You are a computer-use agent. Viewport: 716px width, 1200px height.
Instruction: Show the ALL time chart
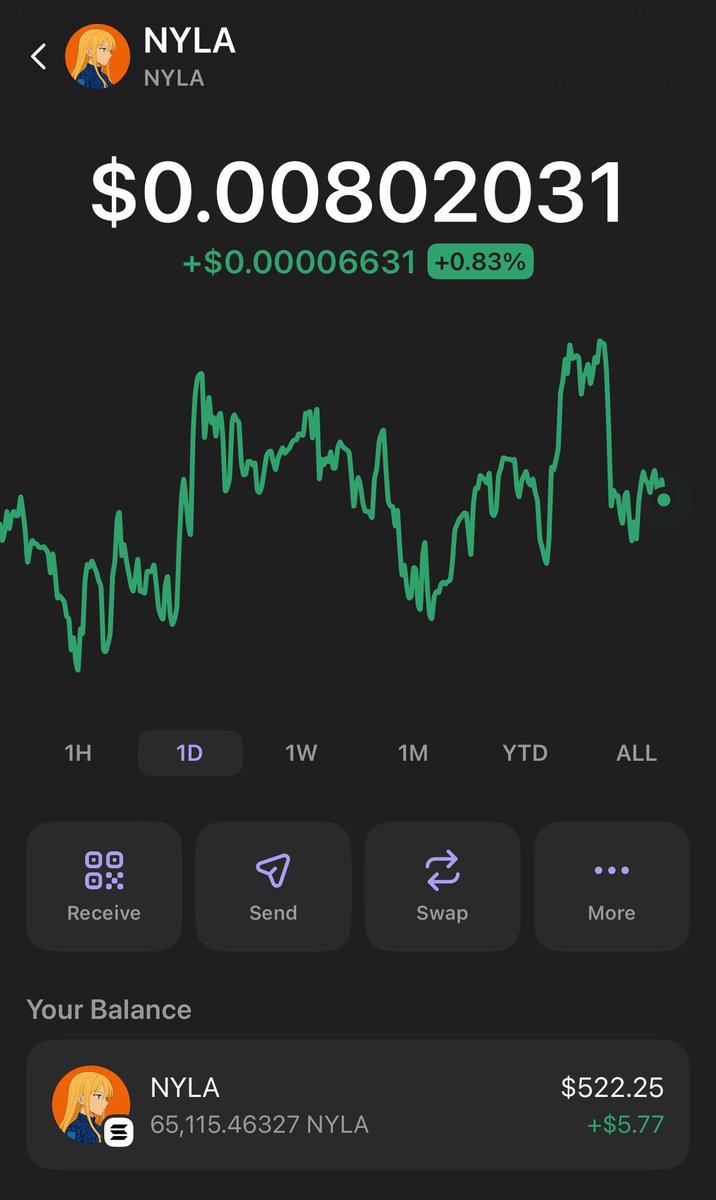(x=637, y=753)
